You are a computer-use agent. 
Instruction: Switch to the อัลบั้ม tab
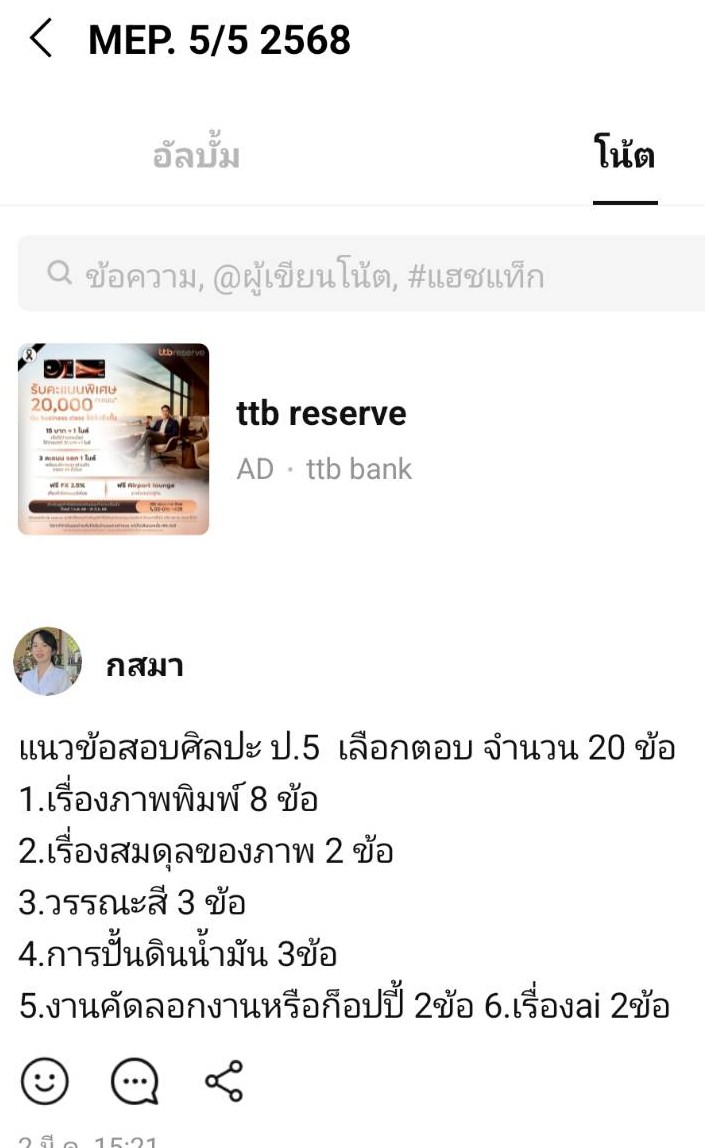(x=196, y=156)
